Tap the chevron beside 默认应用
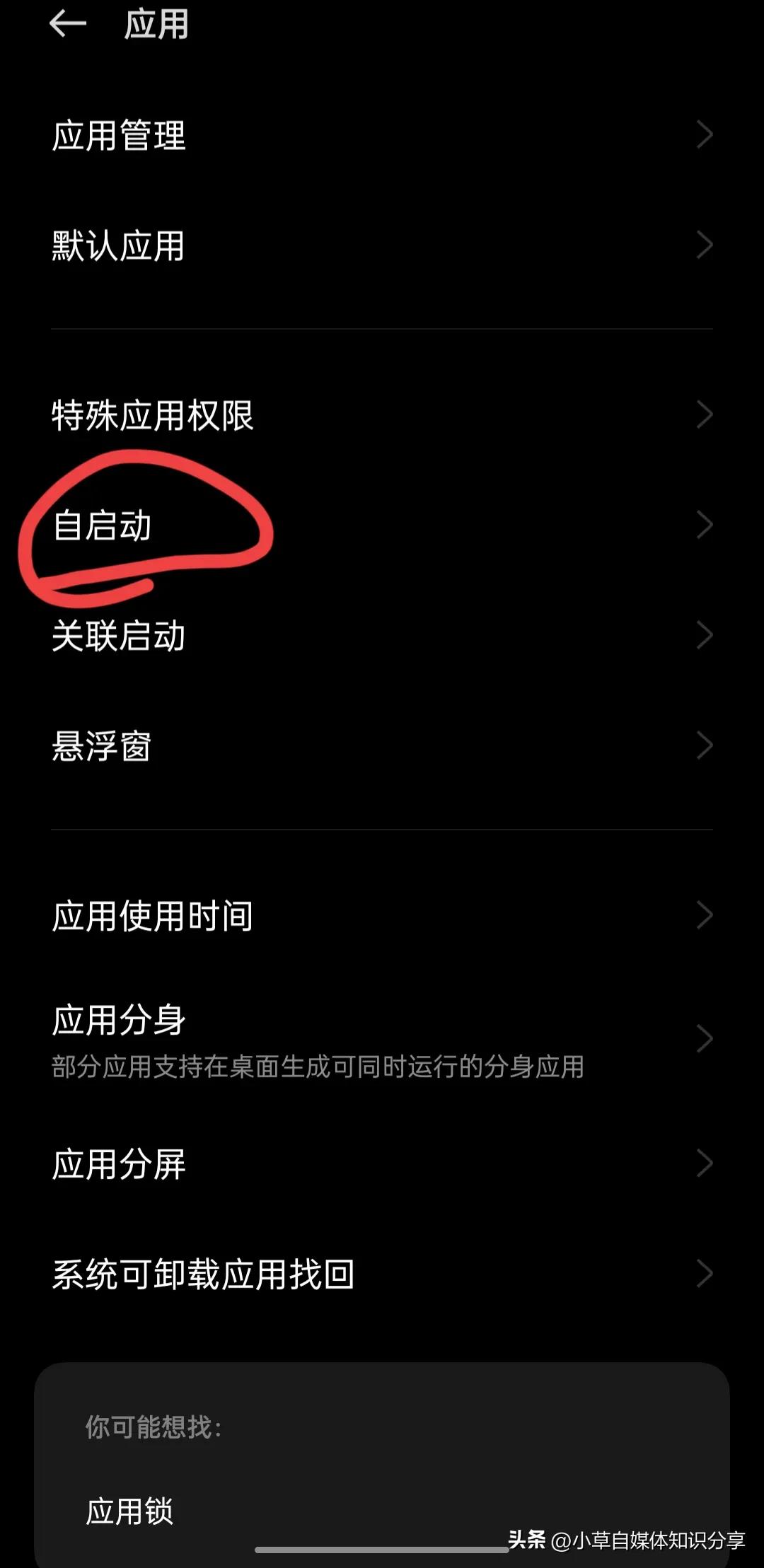This screenshot has height=1568, width=764. pyautogui.click(x=704, y=245)
